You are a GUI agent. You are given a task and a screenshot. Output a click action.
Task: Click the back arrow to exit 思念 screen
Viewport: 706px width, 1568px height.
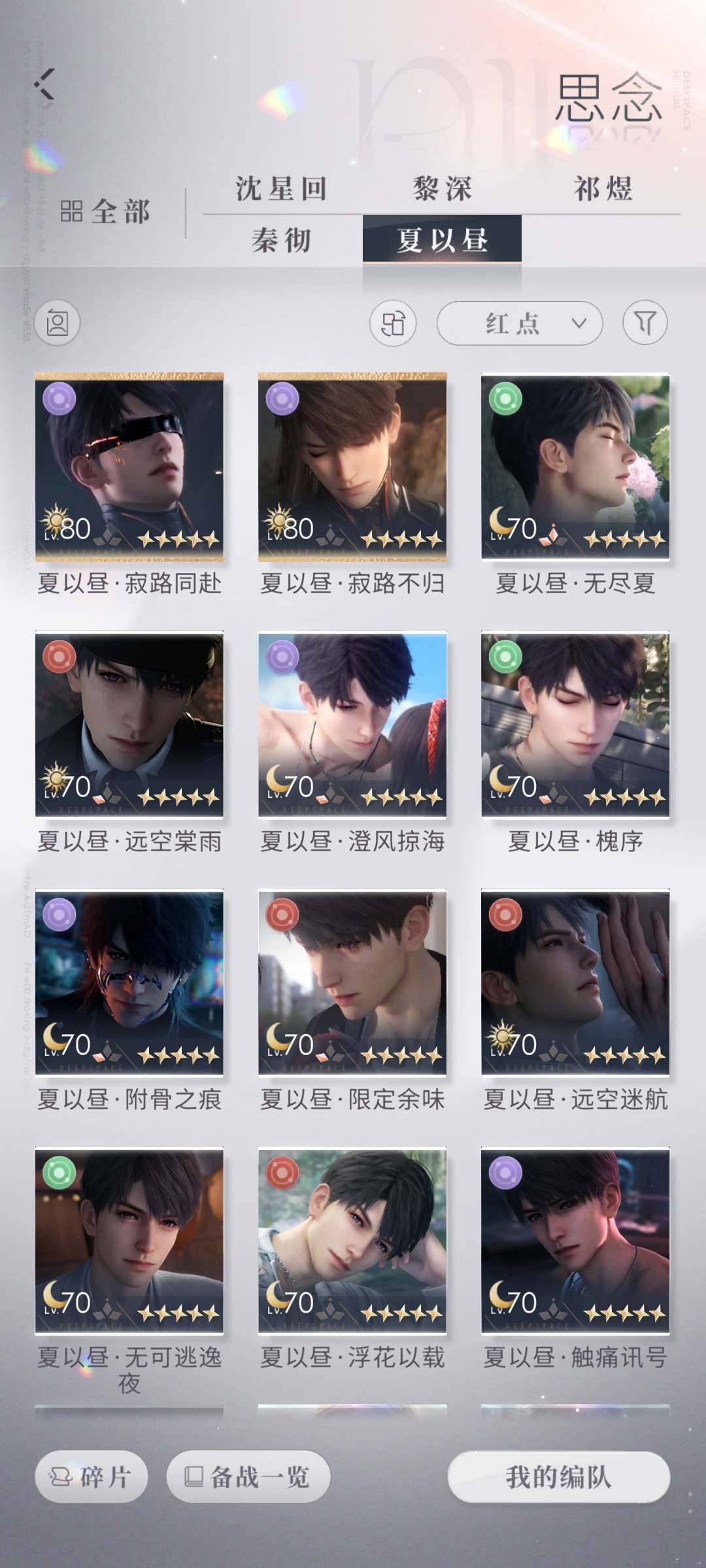click(44, 85)
